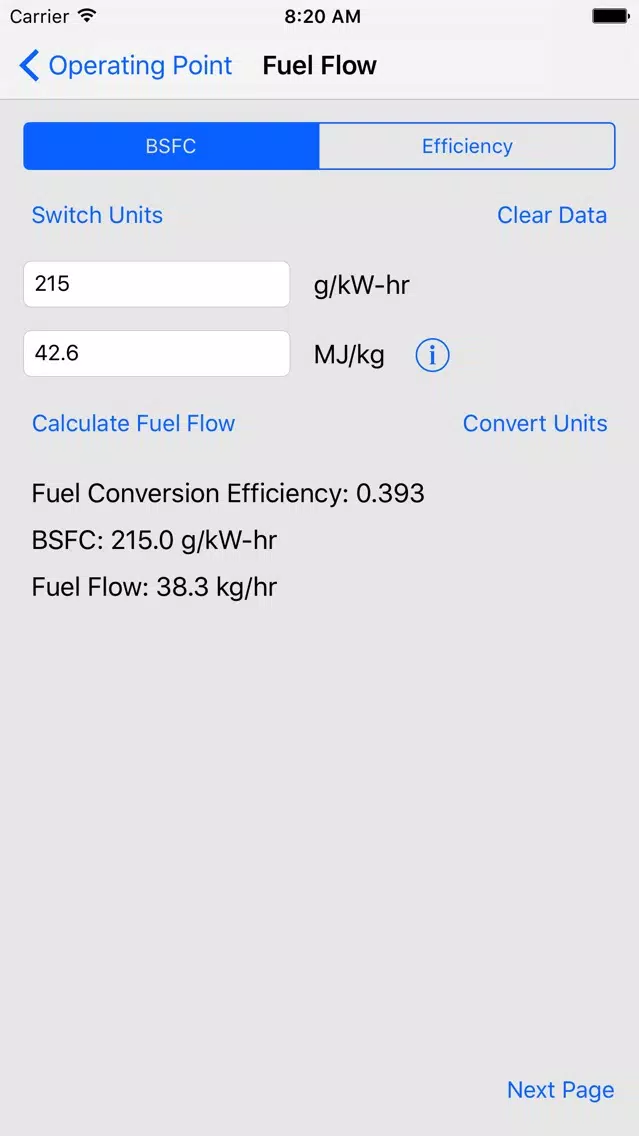The image size is (639, 1136).
Task: Edit the g/kW-hr BSFC field
Action: click(156, 284)
